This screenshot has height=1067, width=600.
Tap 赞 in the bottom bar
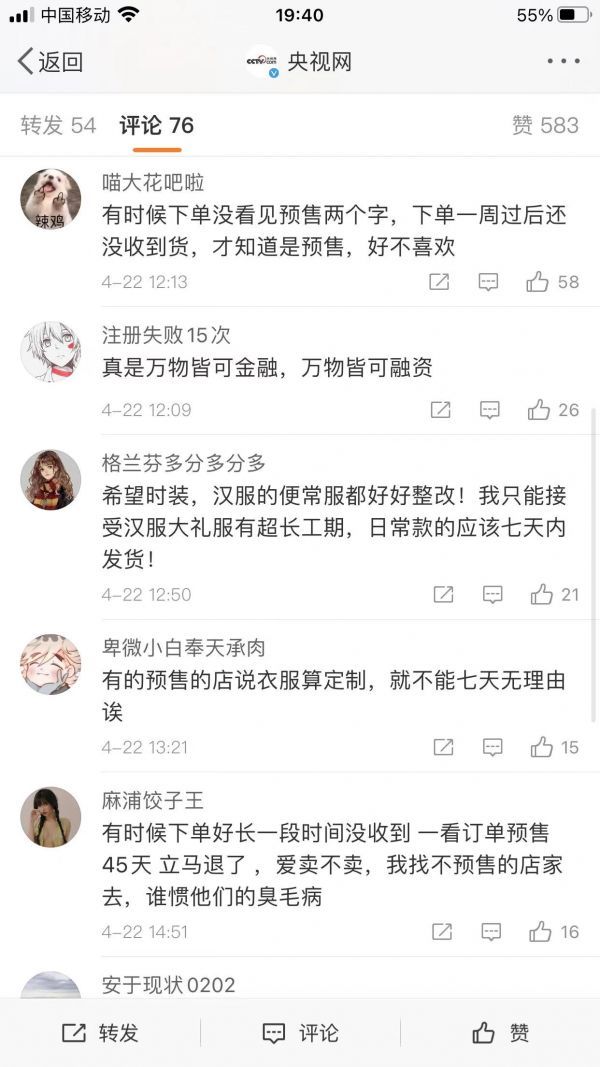[500, 1033]
